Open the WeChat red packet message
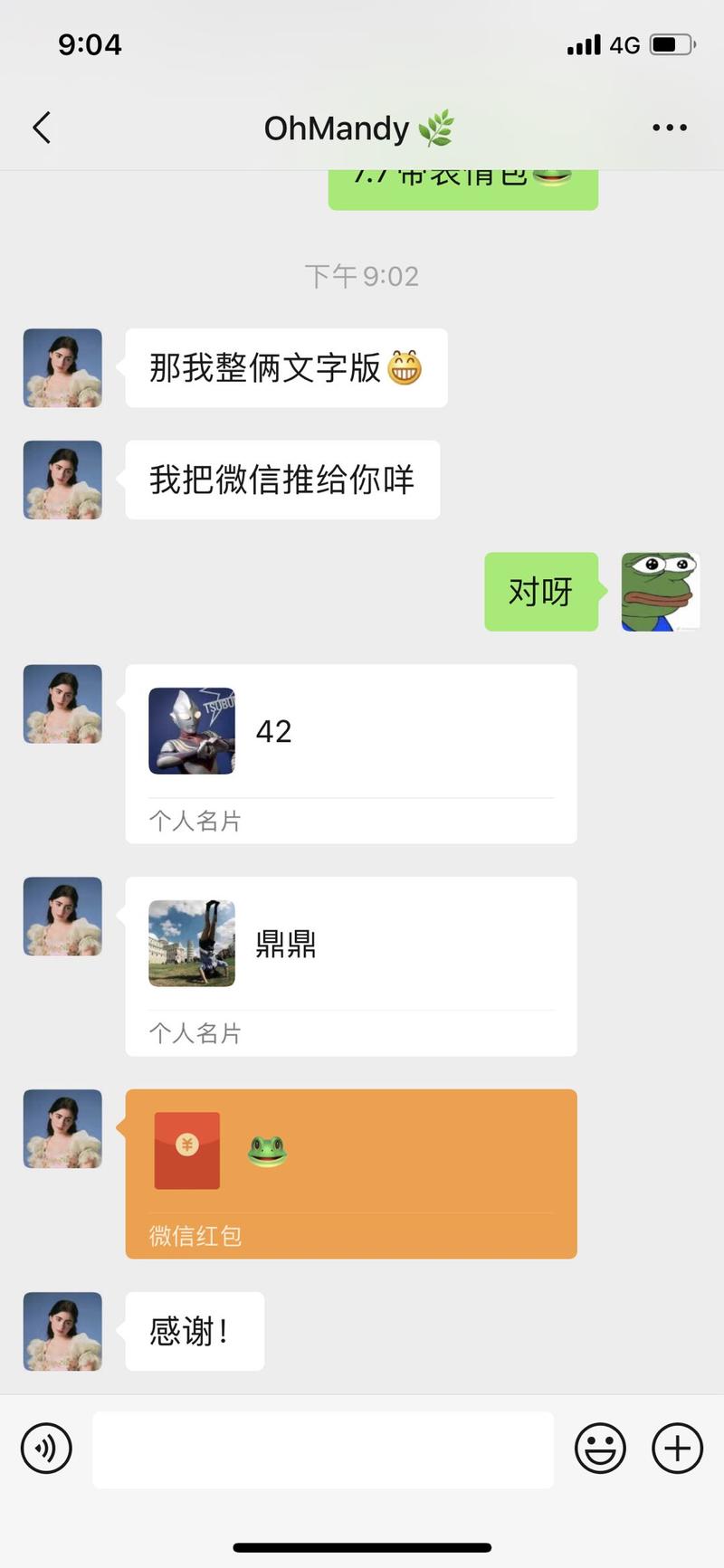 (351, 1173)
